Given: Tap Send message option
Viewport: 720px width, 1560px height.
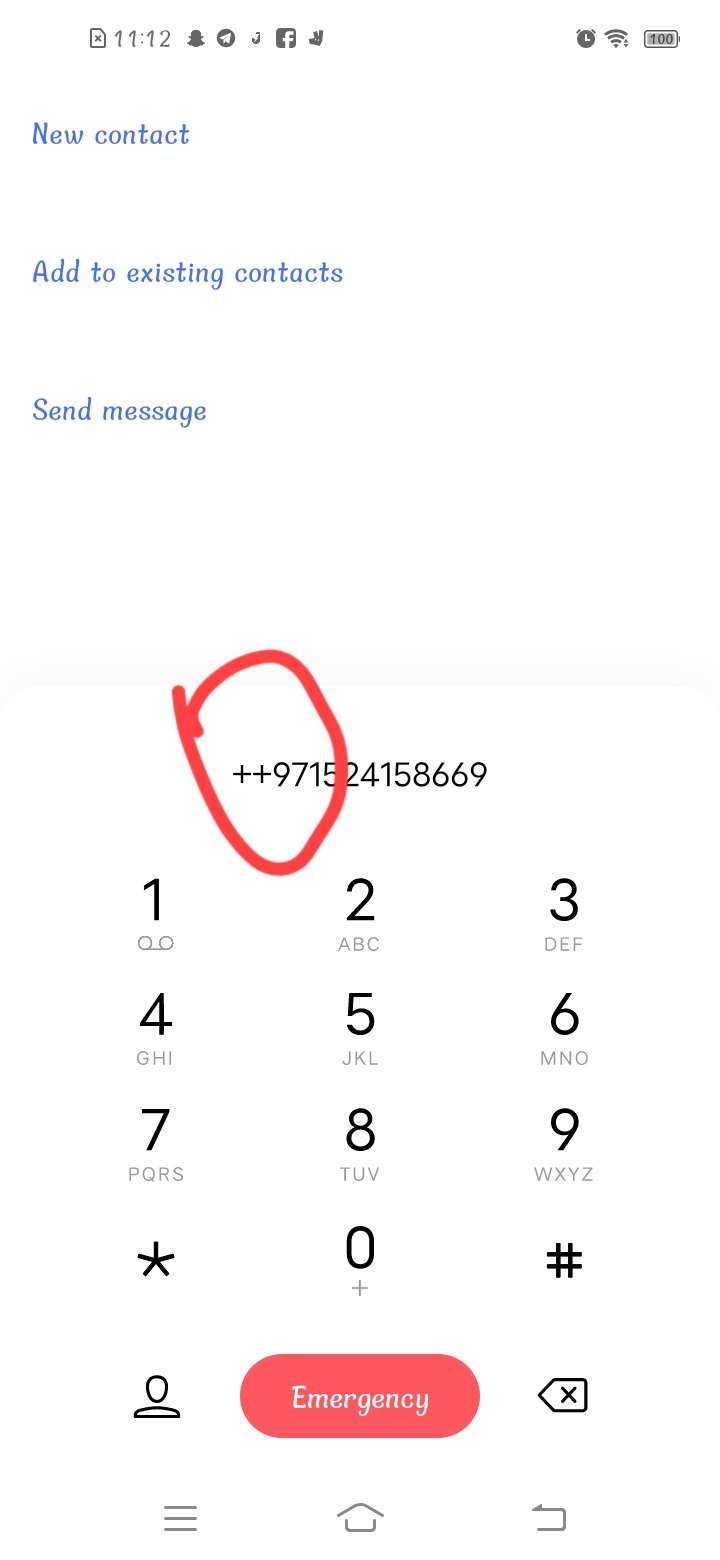Looking at the screenshot, I should (x=120, y=410).
